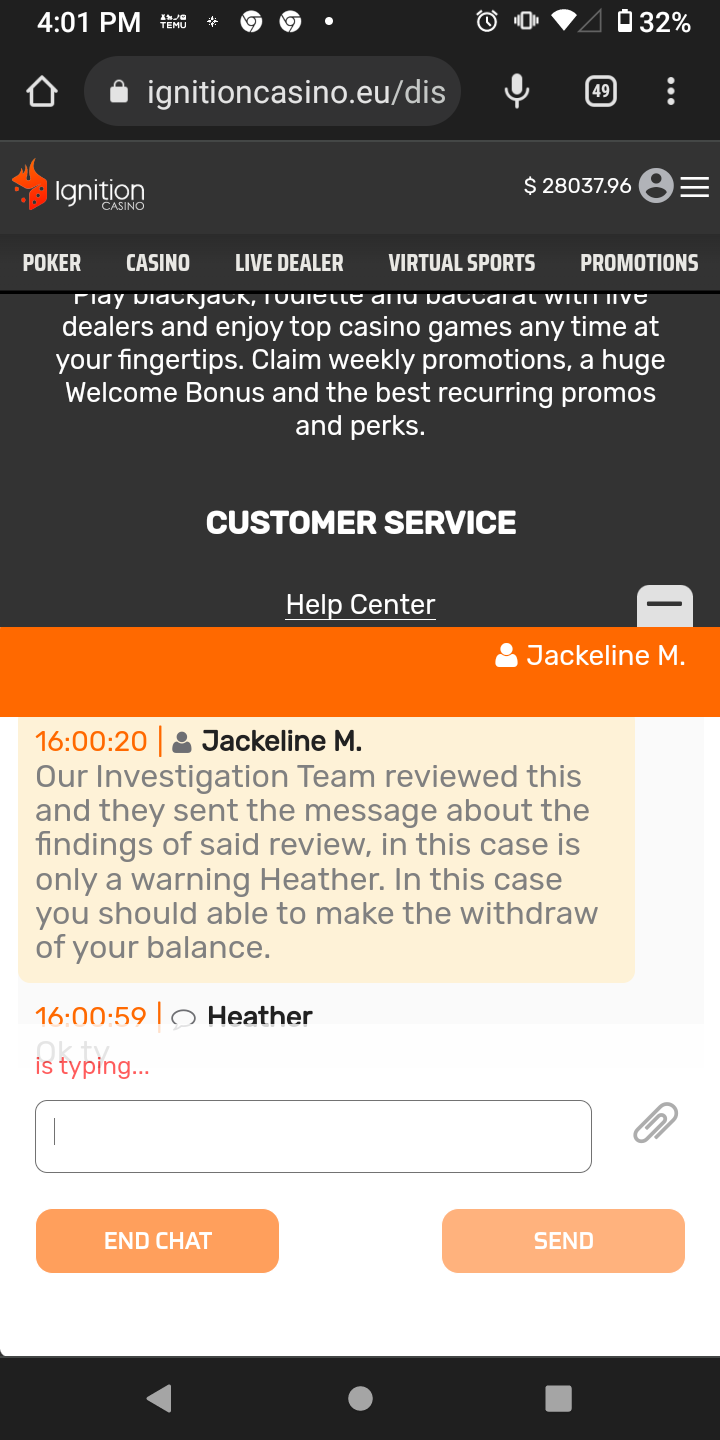End the chat with Jackeline M.
This screenshot has height=1440, width=720.
coord(157,1241)
